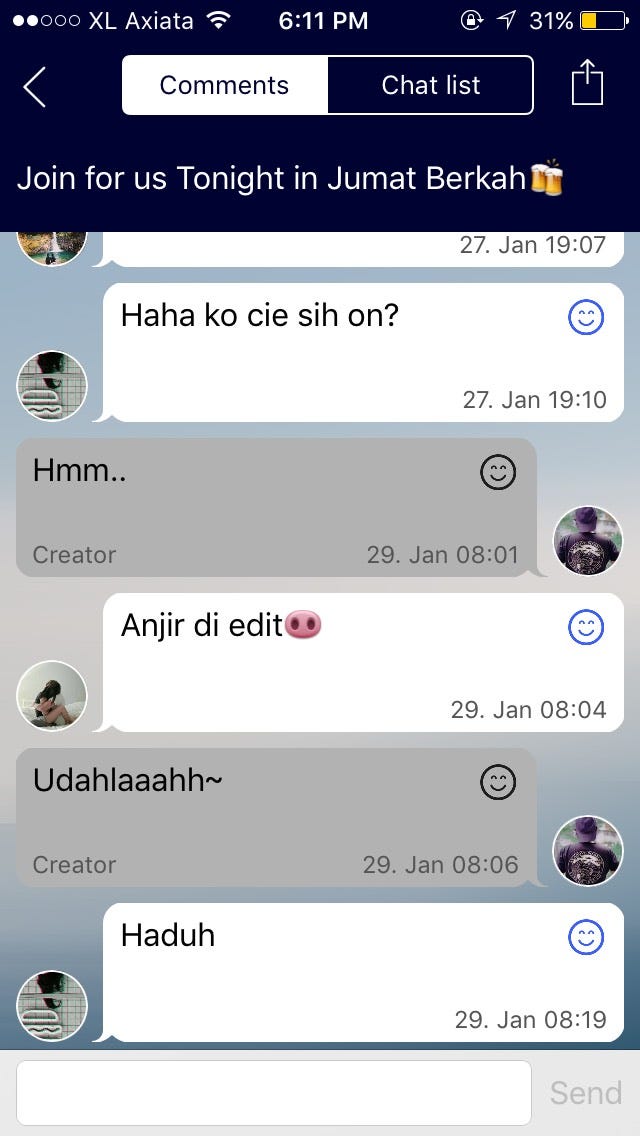The height and width of the screenshot is (1136, 640).
Task: Open the Creator's avatar beside "Hmm.."
Action: point(588,541)
